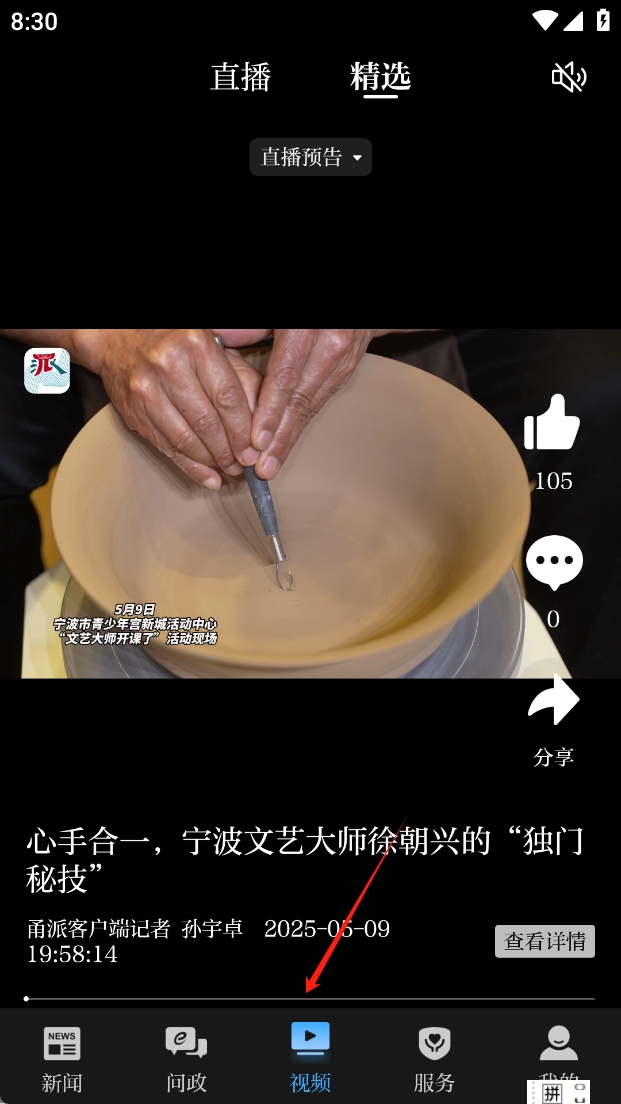
Task: Like the video with 105 likes
Action: tap(552, 422)
